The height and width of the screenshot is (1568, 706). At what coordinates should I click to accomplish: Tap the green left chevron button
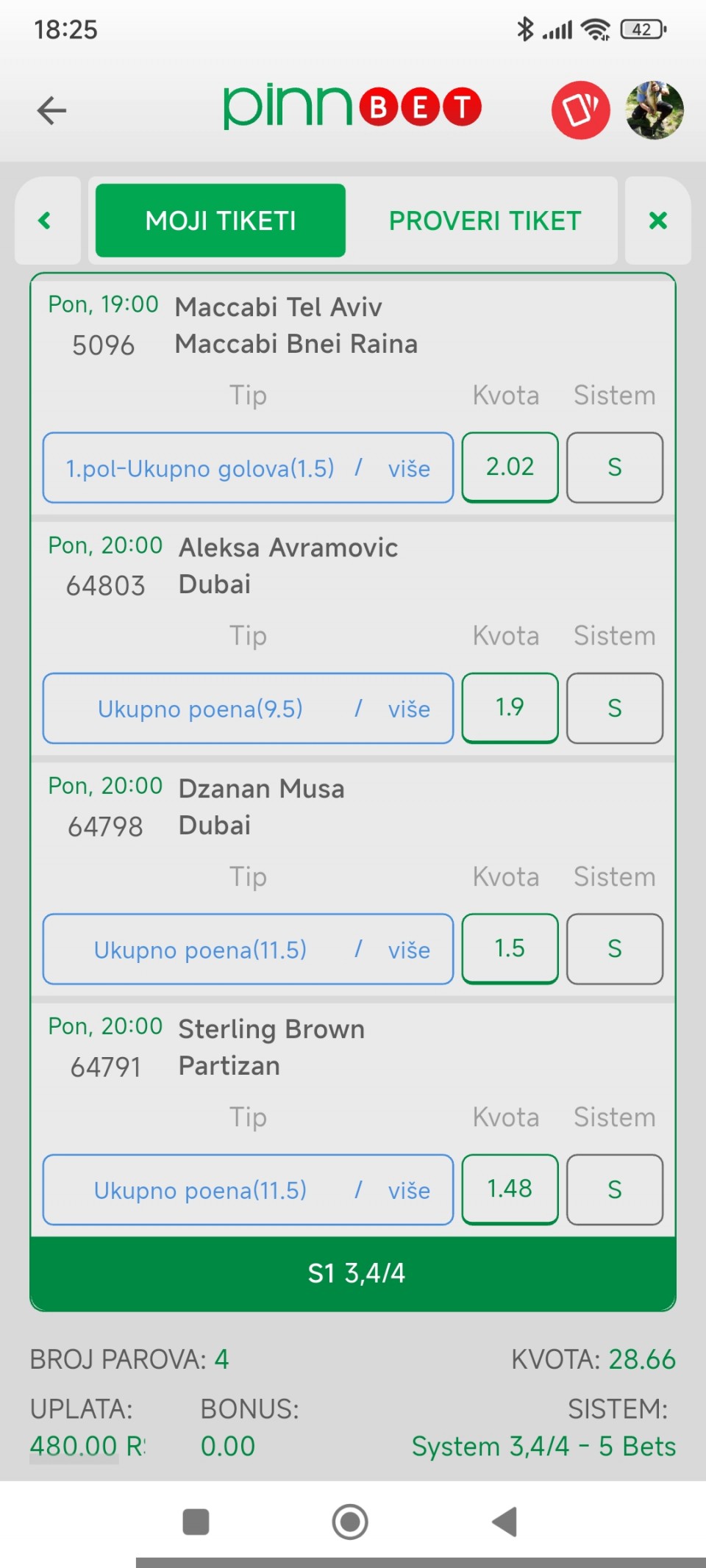coord(47,221)
